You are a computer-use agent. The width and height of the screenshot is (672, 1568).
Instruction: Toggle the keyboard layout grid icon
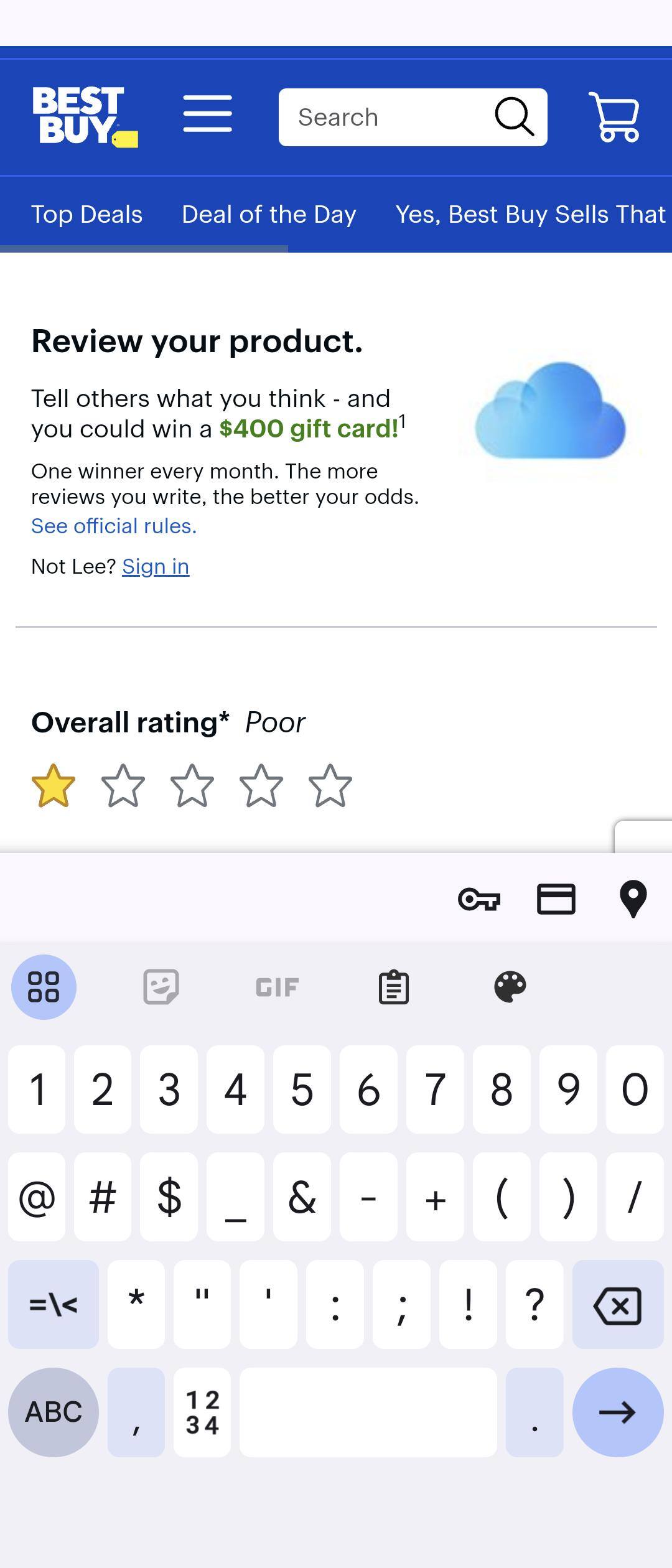click(43, 987)
